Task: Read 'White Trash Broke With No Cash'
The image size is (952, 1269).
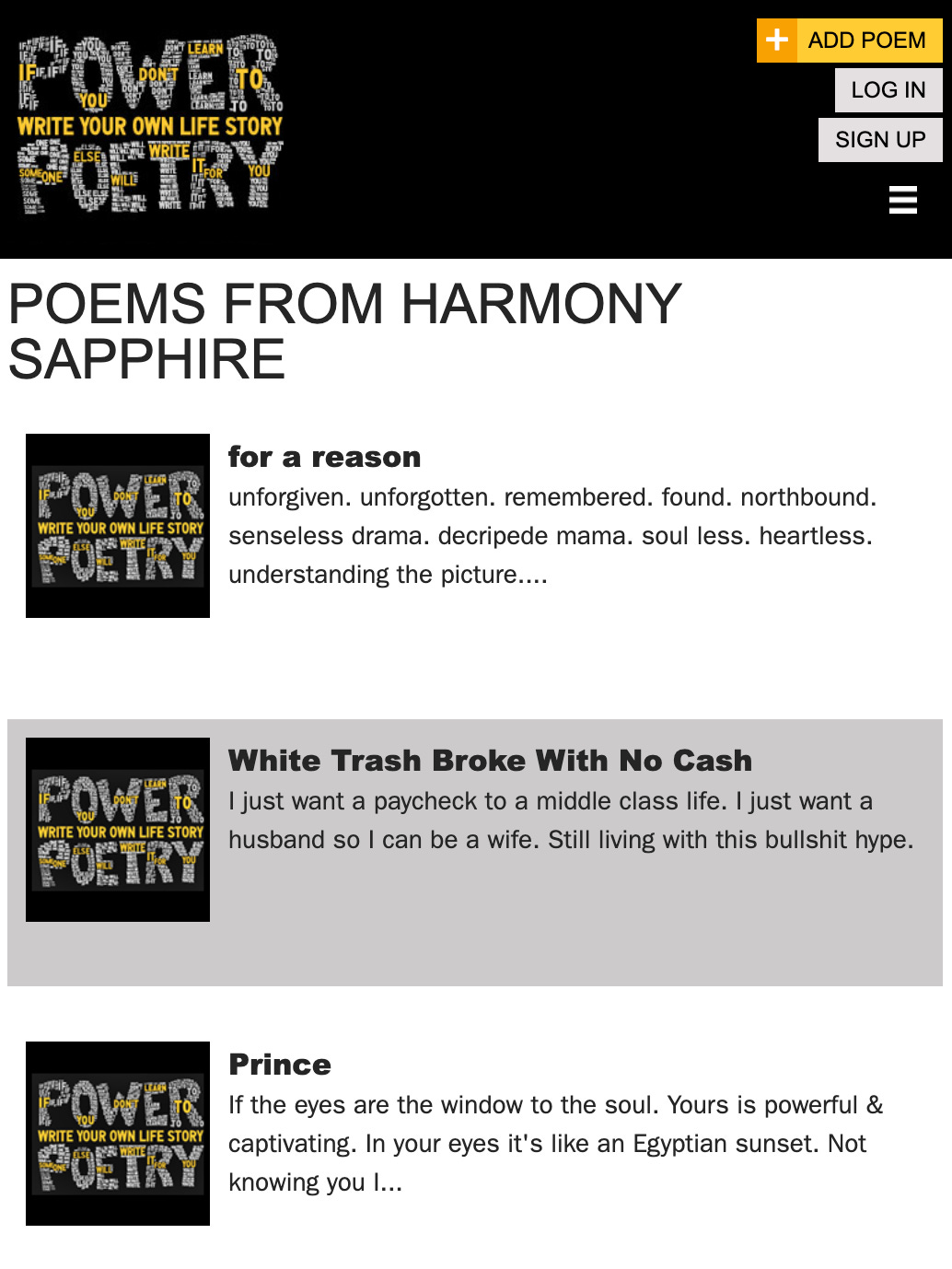Action: [490, 761]
